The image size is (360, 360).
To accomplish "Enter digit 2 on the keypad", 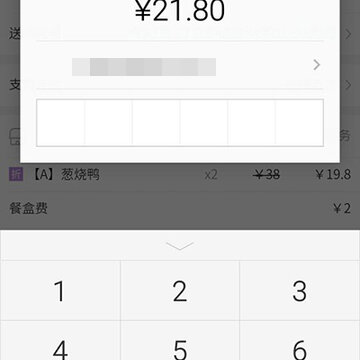I will (180, 291).
